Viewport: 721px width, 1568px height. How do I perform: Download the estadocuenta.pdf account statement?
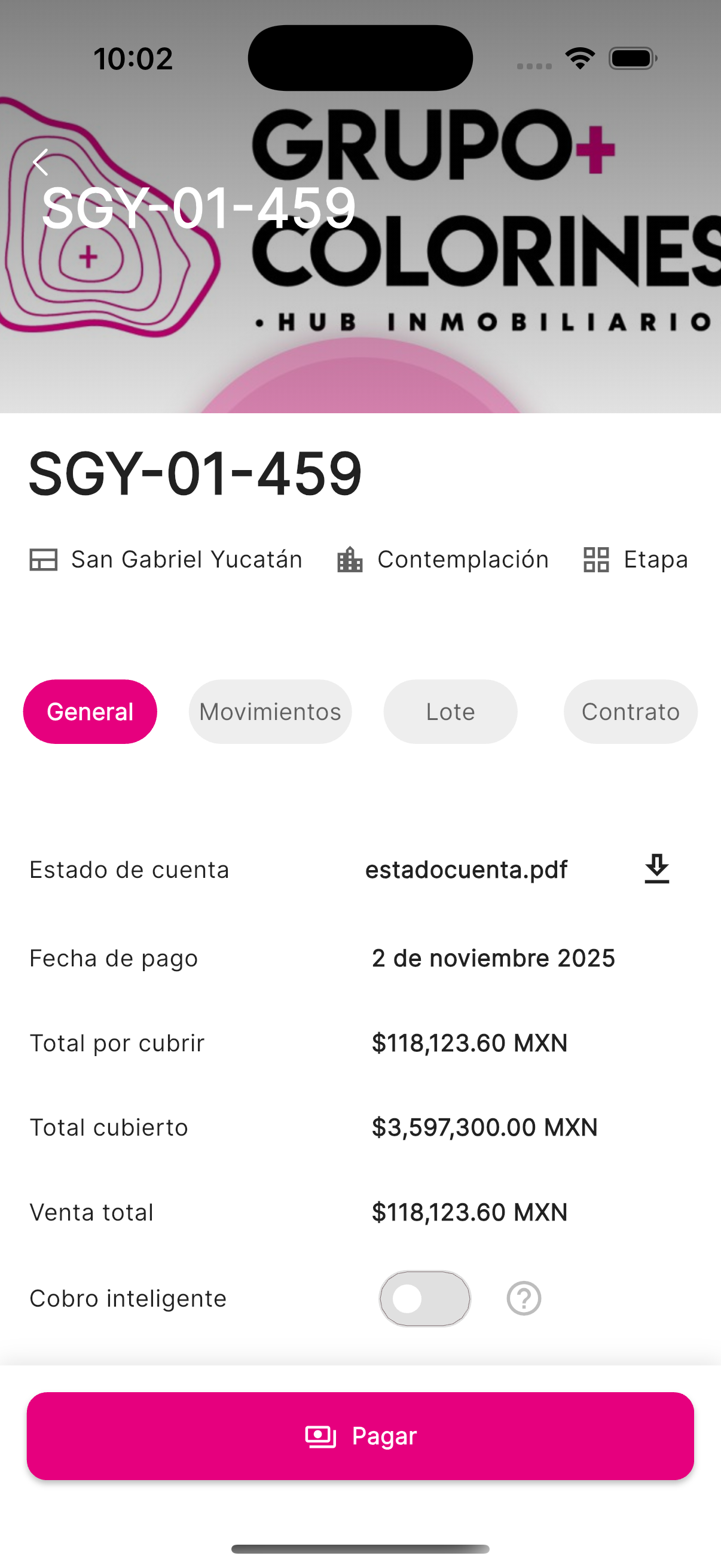[x=656, y=870]
